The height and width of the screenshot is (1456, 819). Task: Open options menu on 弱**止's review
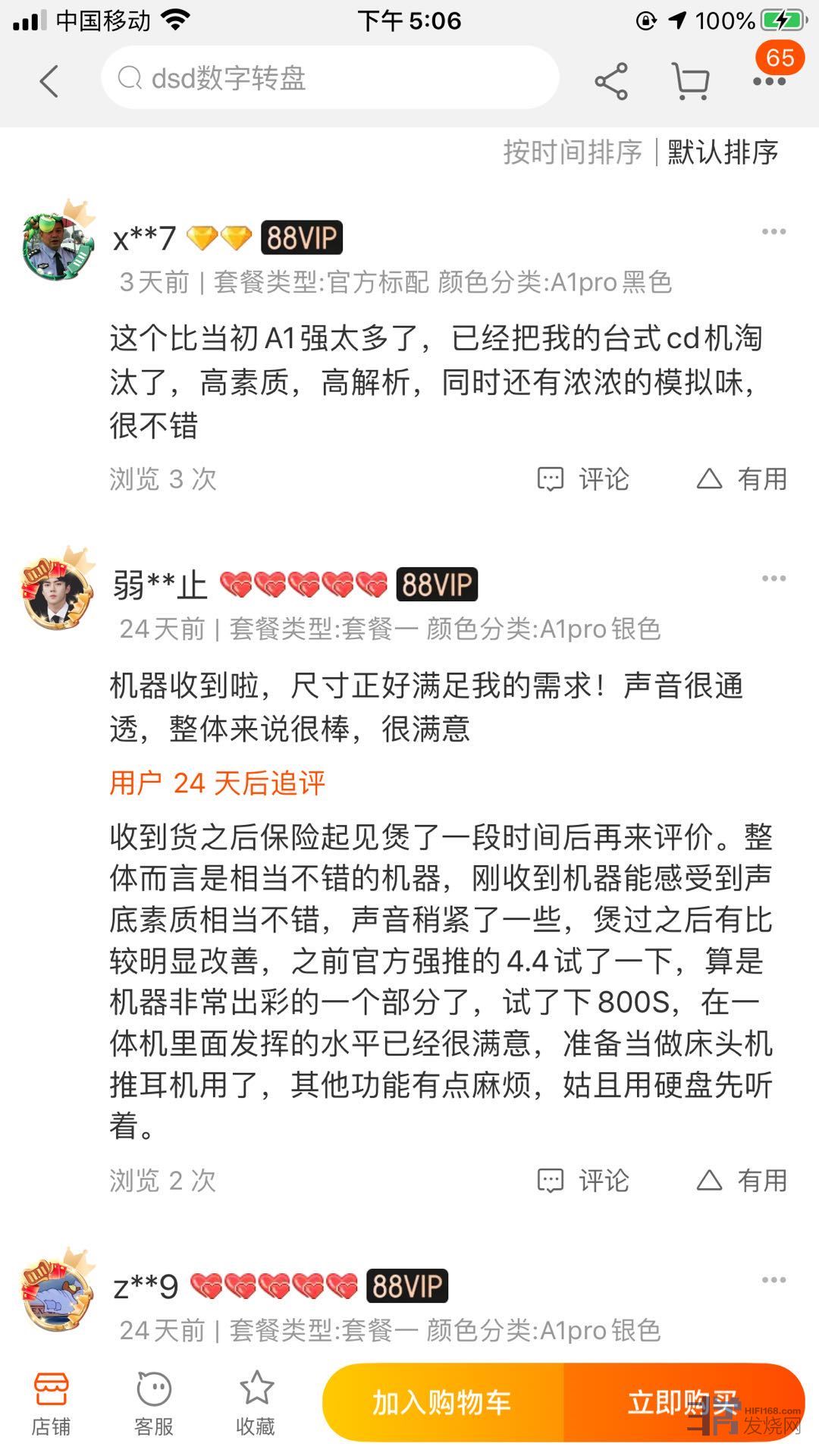tap(773, 579)
